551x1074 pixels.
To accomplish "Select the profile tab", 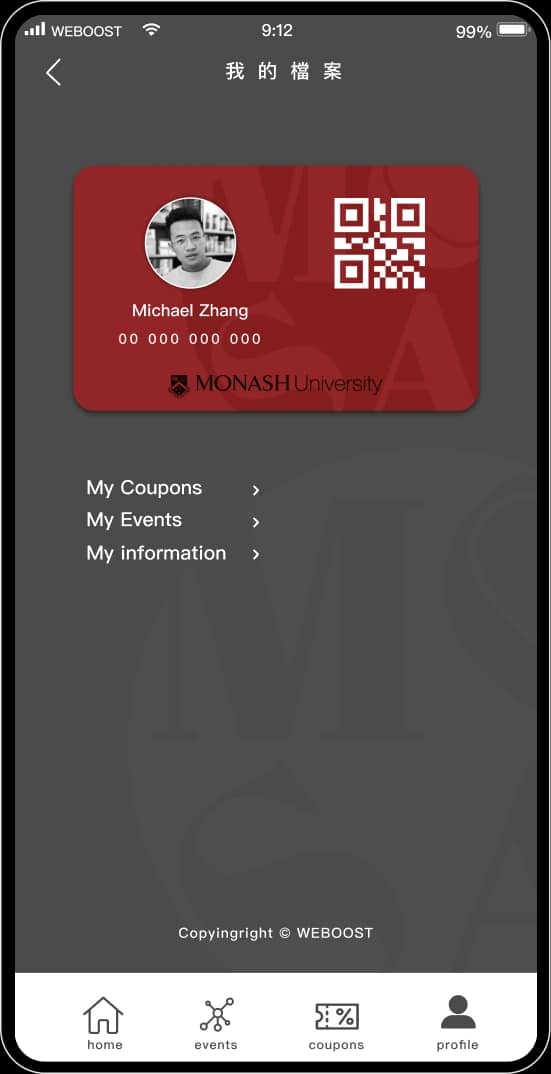I will 458,1023.
